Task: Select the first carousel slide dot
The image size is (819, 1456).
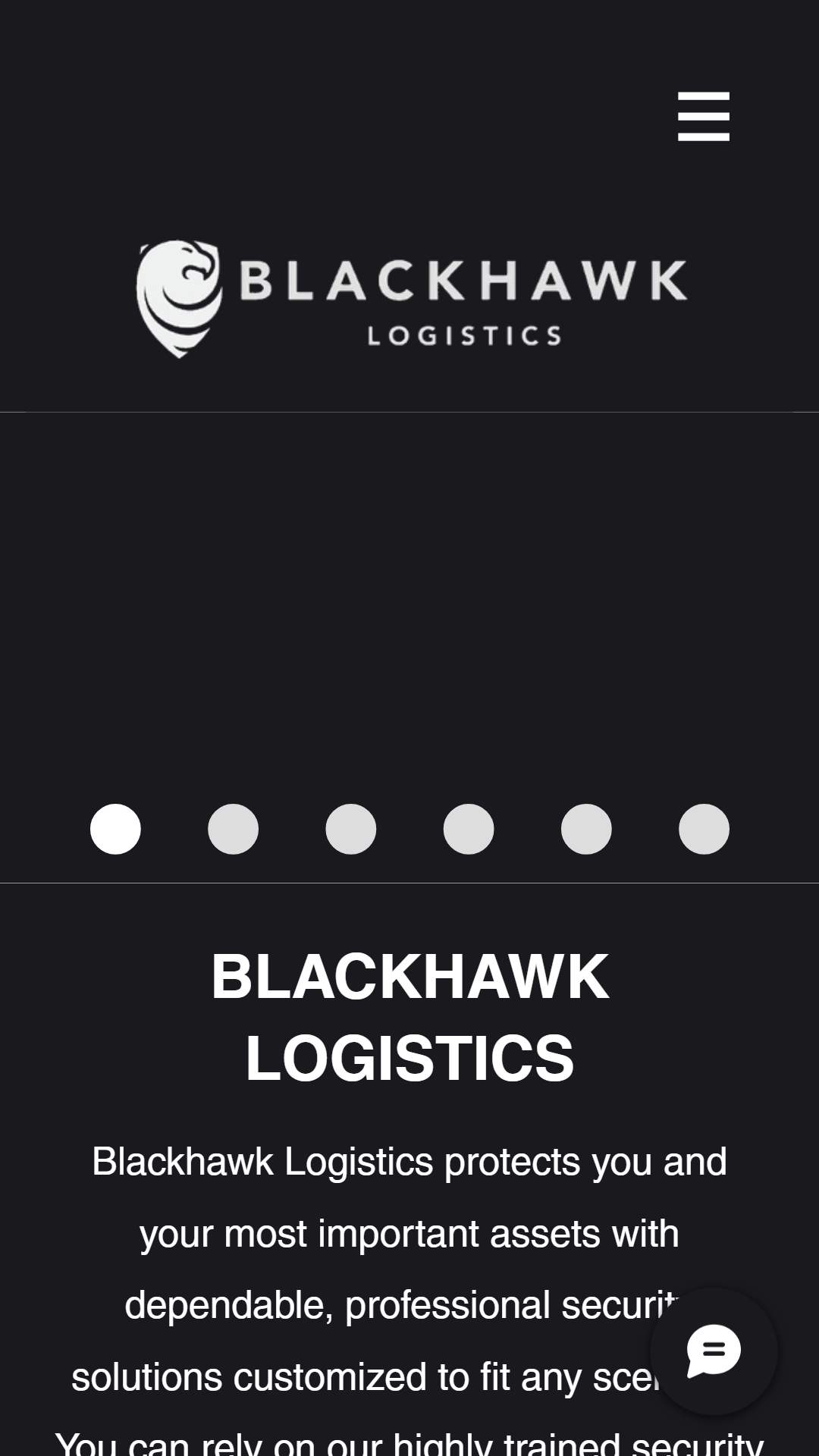Action: point(115,829)
